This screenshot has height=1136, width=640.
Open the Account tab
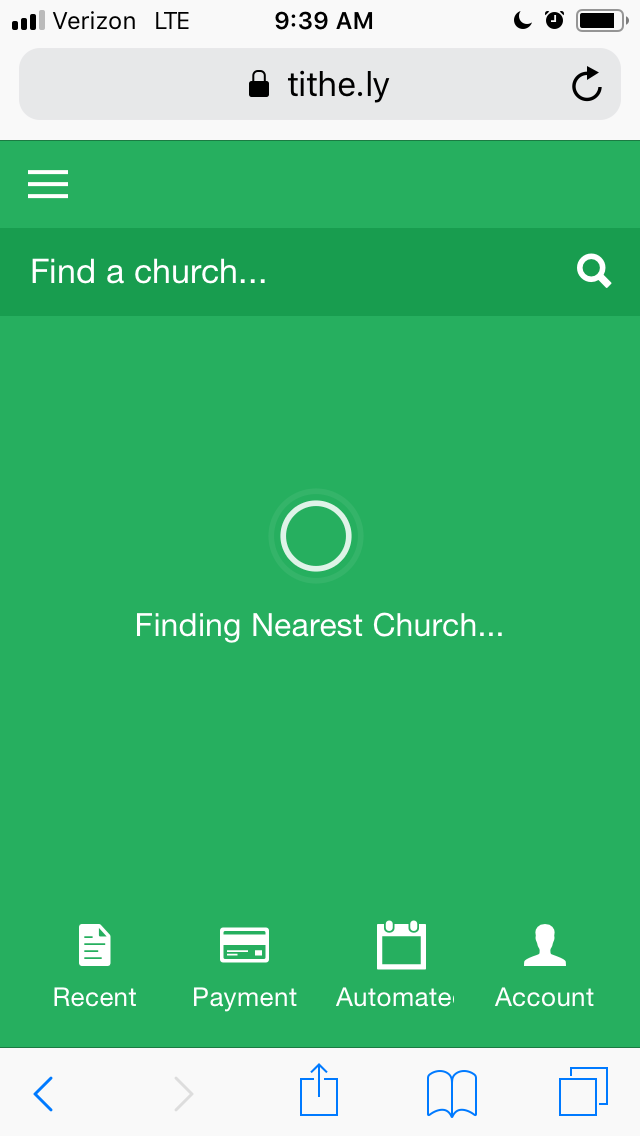[x=545, y=966]
